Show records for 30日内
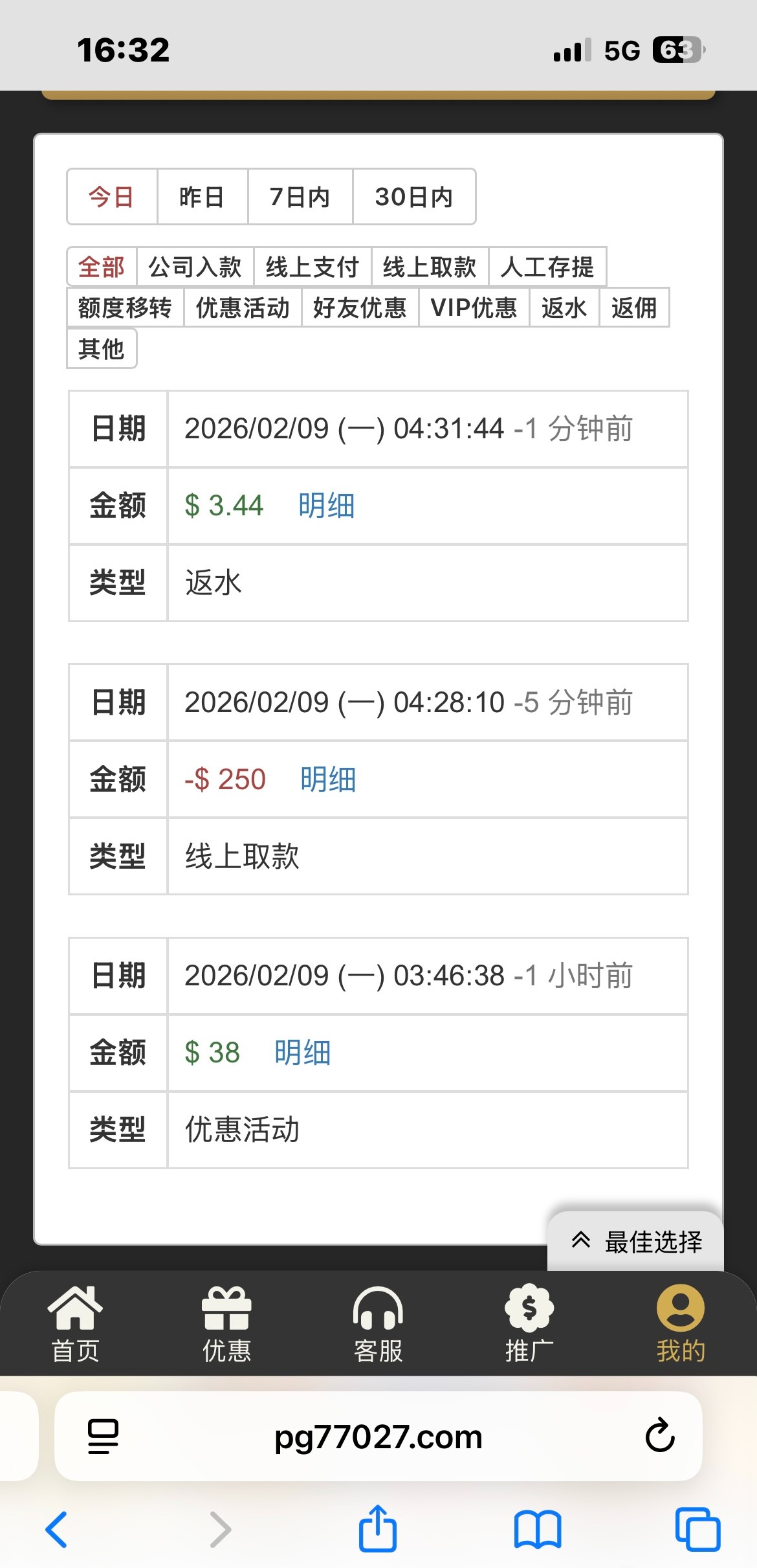Screen dimensions: 757x1568 coord(413,197)
